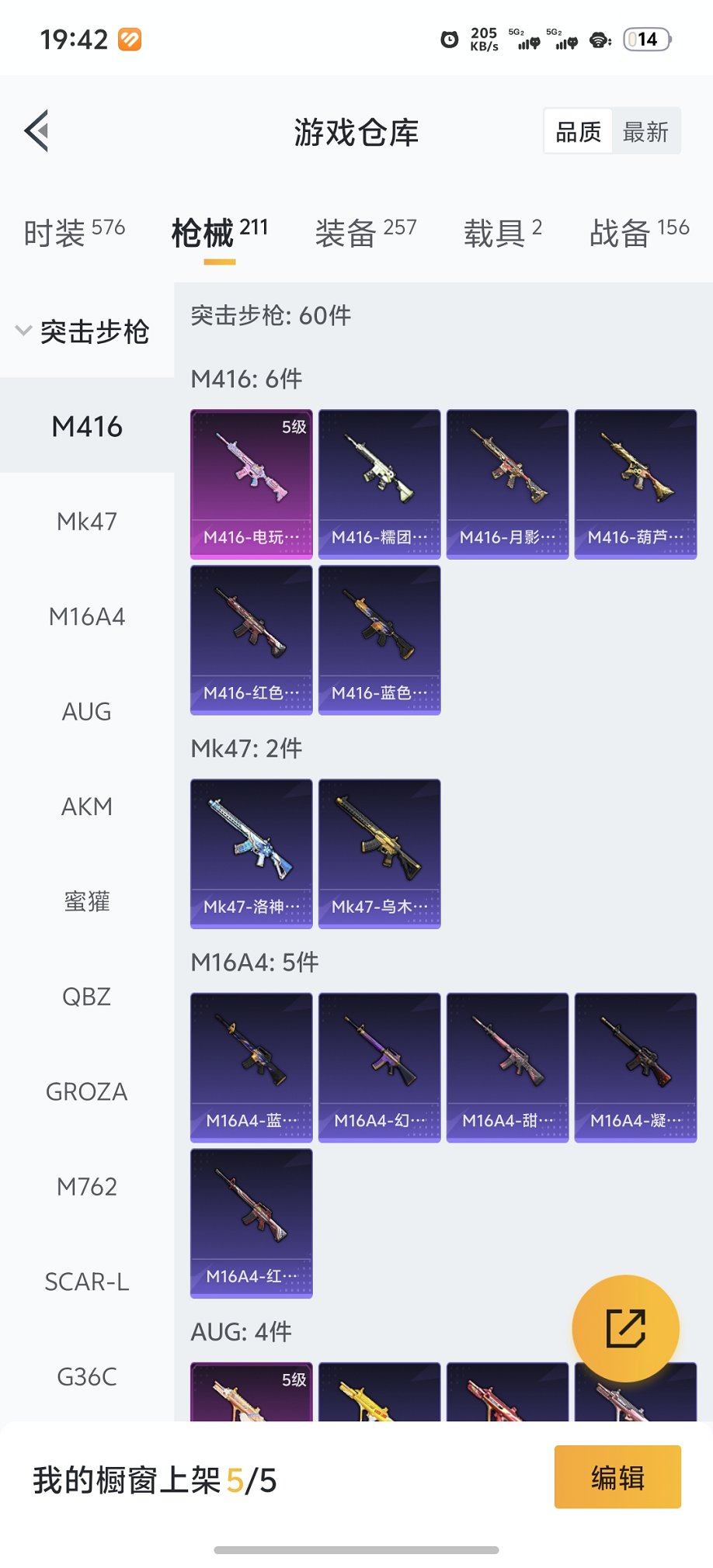Switch to the 装备 tab
The height and width of the screenshot is (1568, 713).
point(366,231)
